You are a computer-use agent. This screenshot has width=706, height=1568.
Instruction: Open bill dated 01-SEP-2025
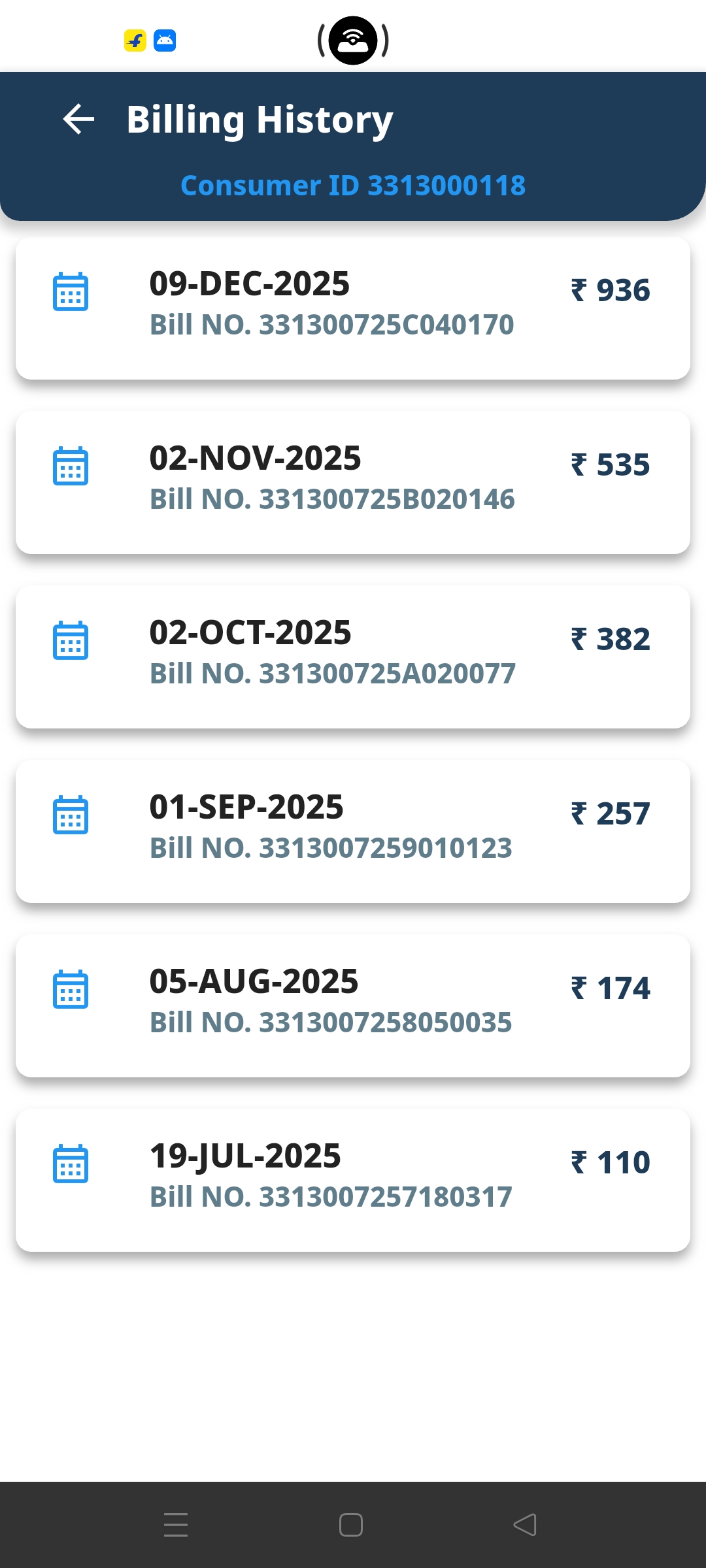353,831
